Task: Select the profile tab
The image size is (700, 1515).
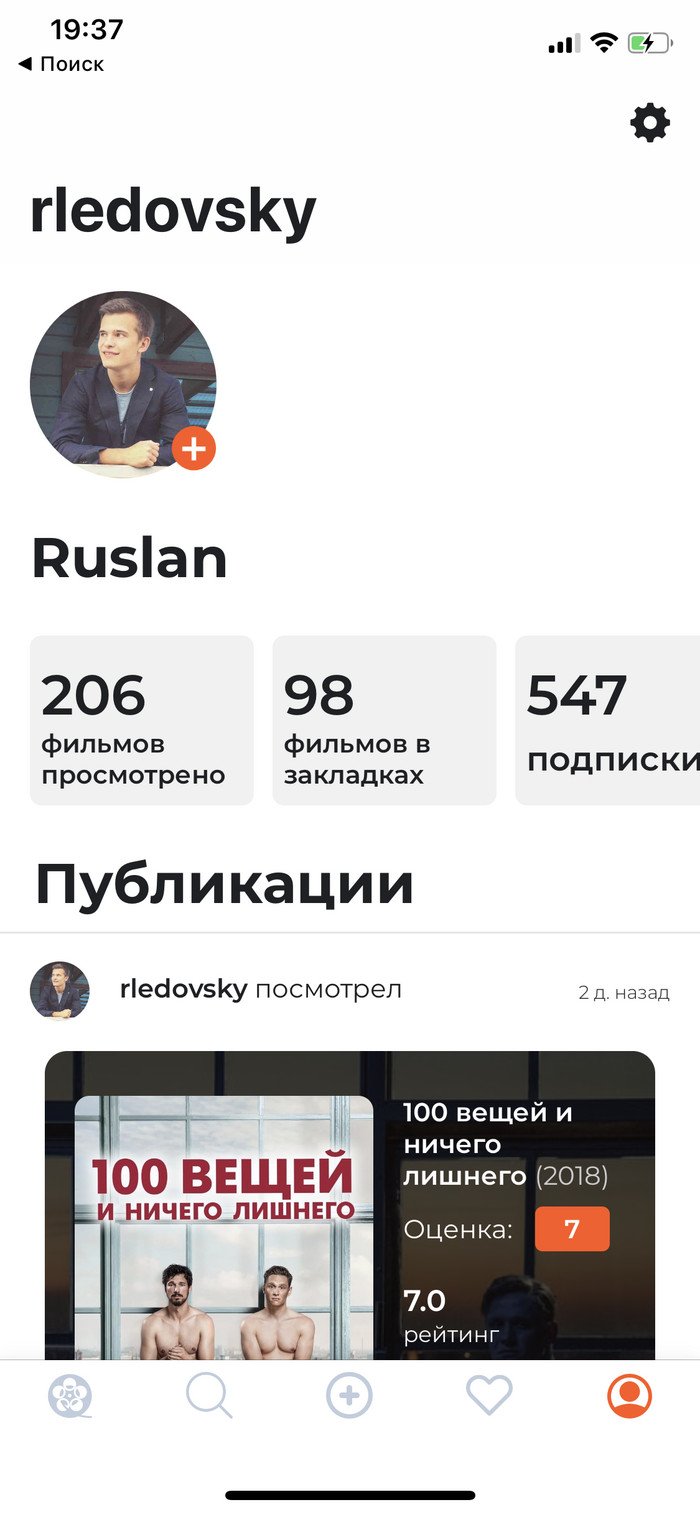Action: pos(629,1395)
